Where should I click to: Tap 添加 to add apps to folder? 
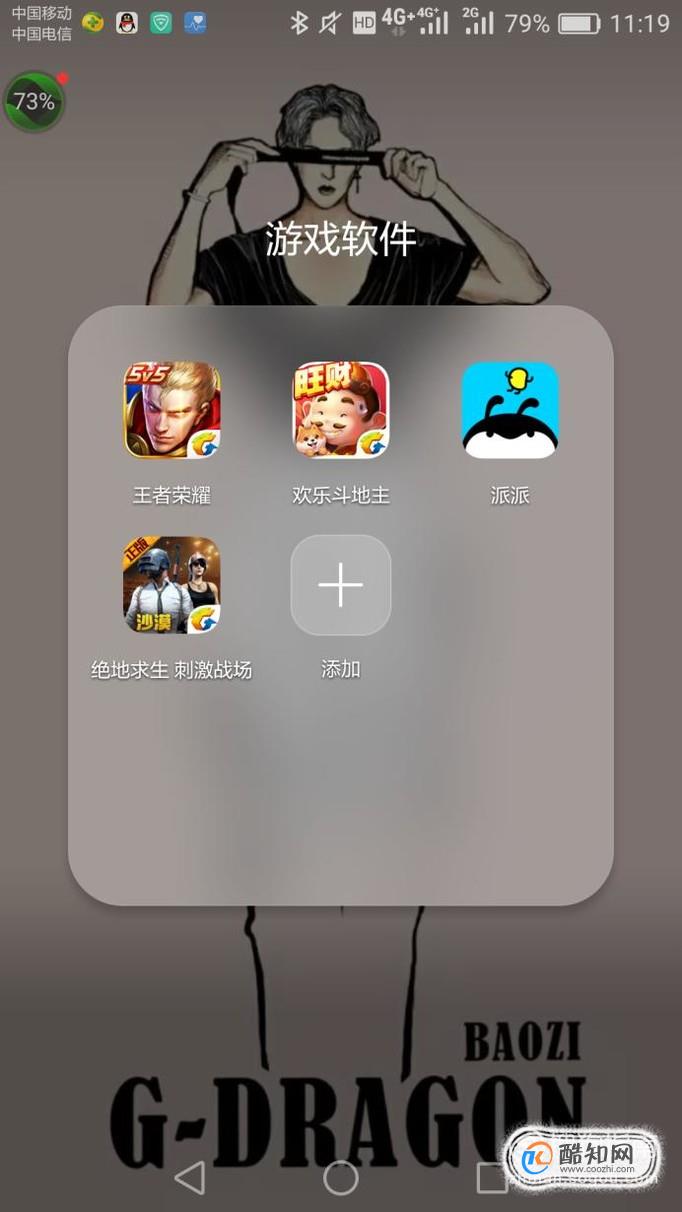coord(341,585)
